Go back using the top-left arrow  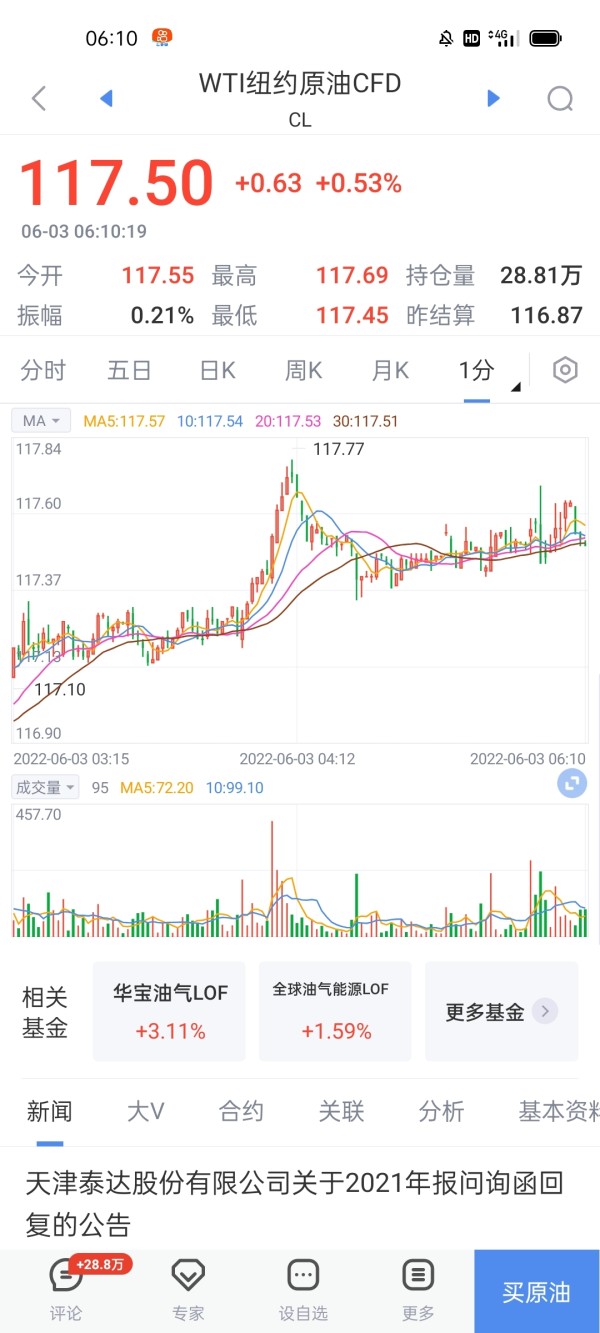point(39,98)
